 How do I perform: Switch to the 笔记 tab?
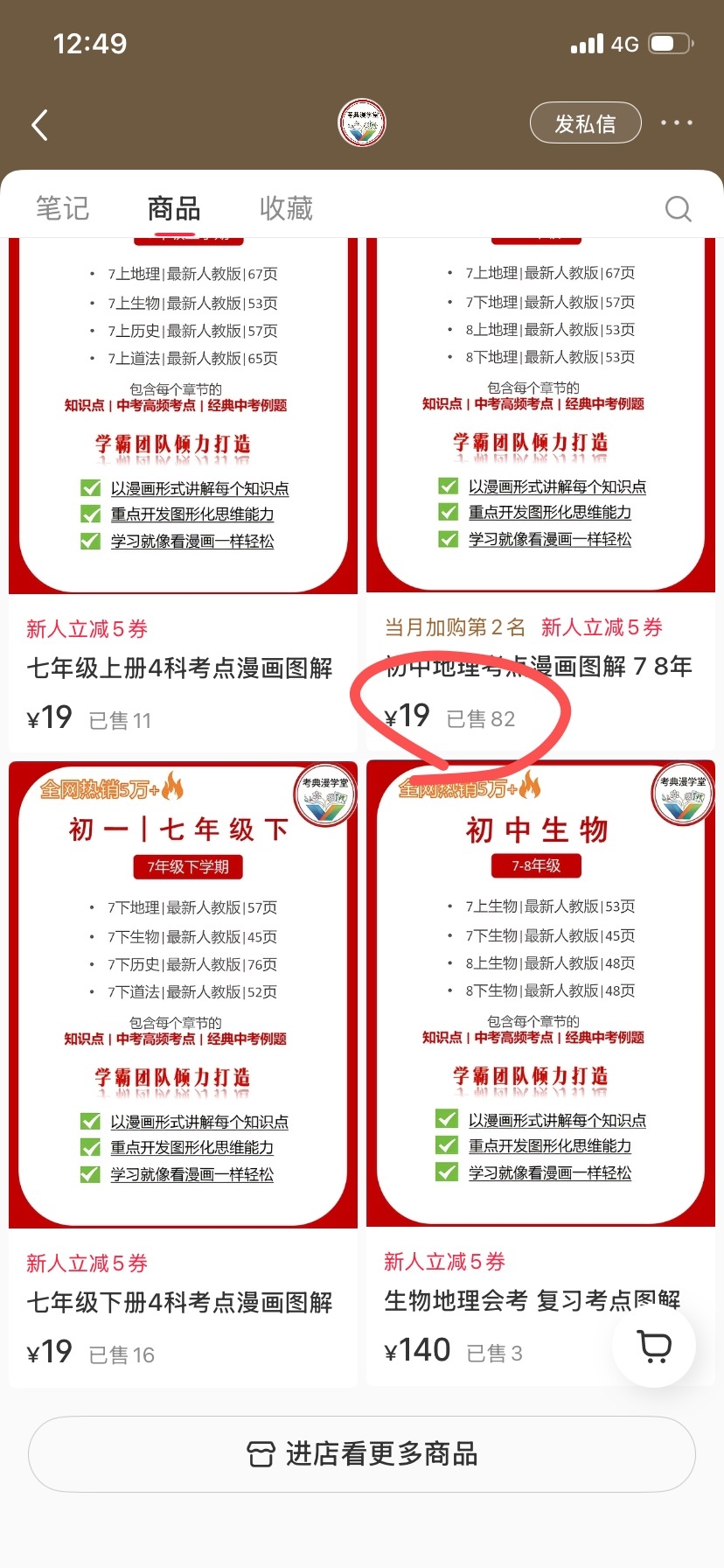pyautogui.click(x=62, y=208)
